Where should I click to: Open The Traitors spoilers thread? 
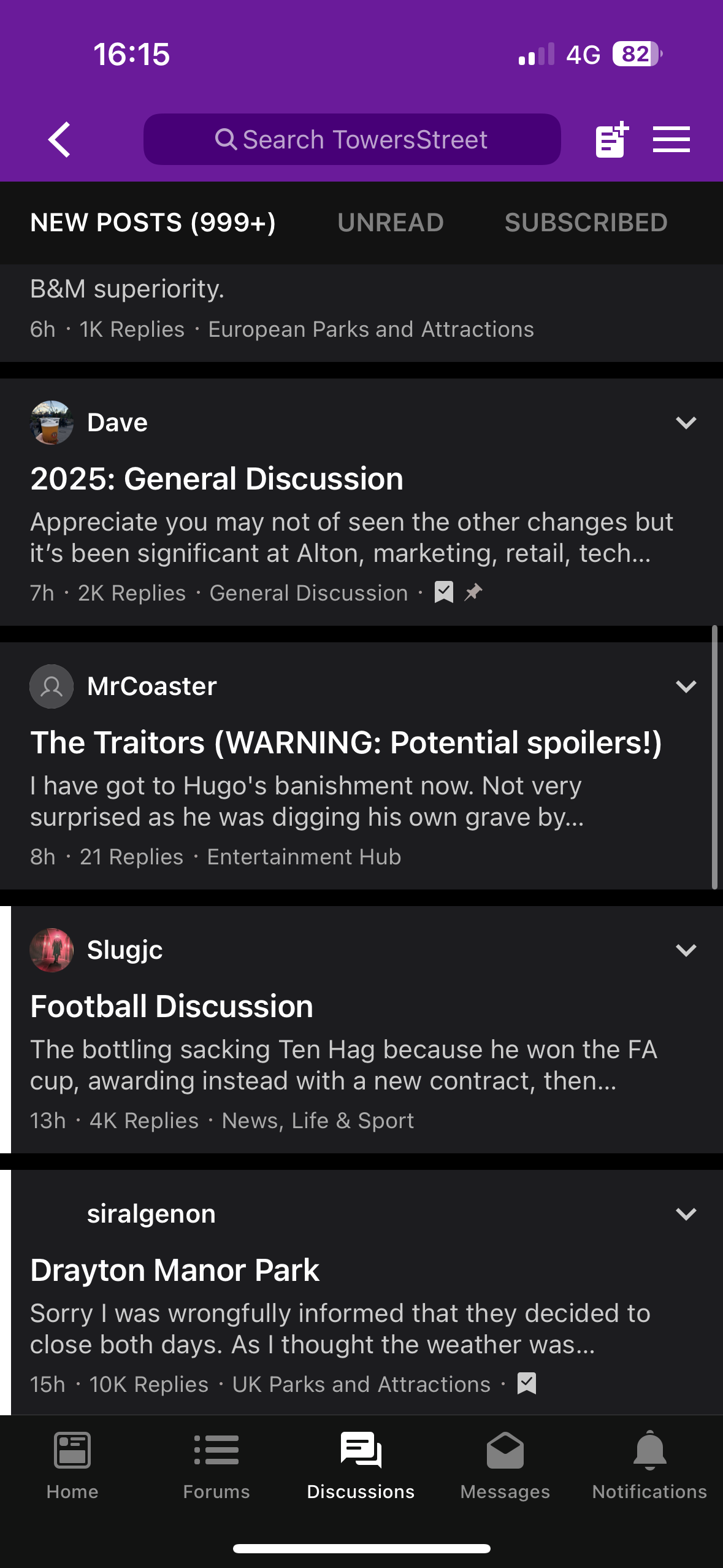tap(346, 743)
